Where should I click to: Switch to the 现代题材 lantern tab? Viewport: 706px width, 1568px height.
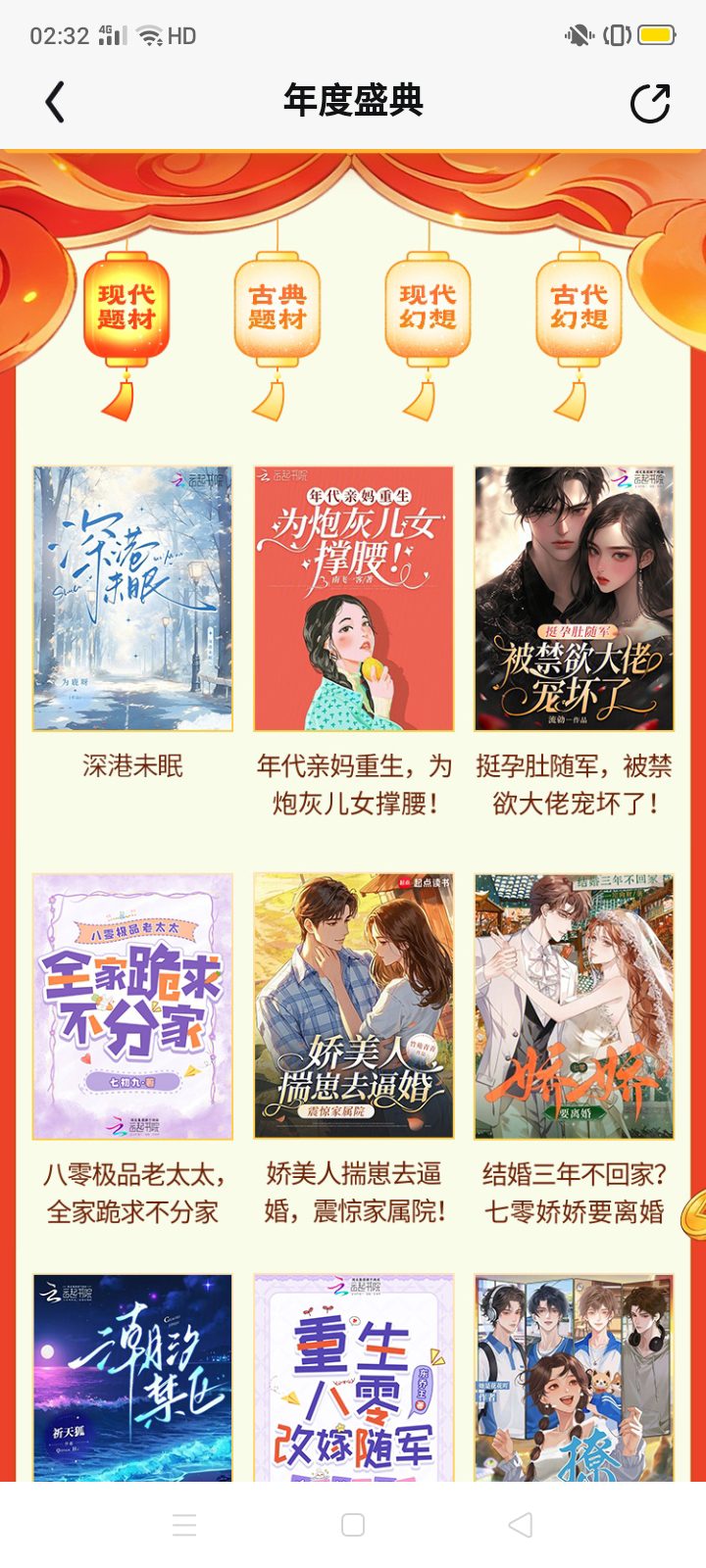[126, 308]
